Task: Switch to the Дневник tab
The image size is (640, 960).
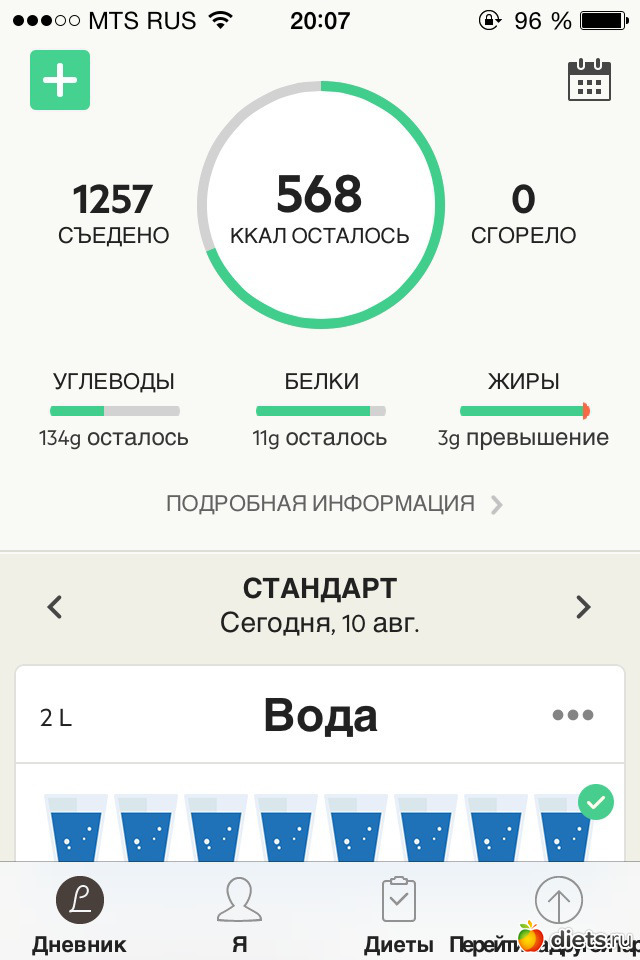Action: point(79,914)
